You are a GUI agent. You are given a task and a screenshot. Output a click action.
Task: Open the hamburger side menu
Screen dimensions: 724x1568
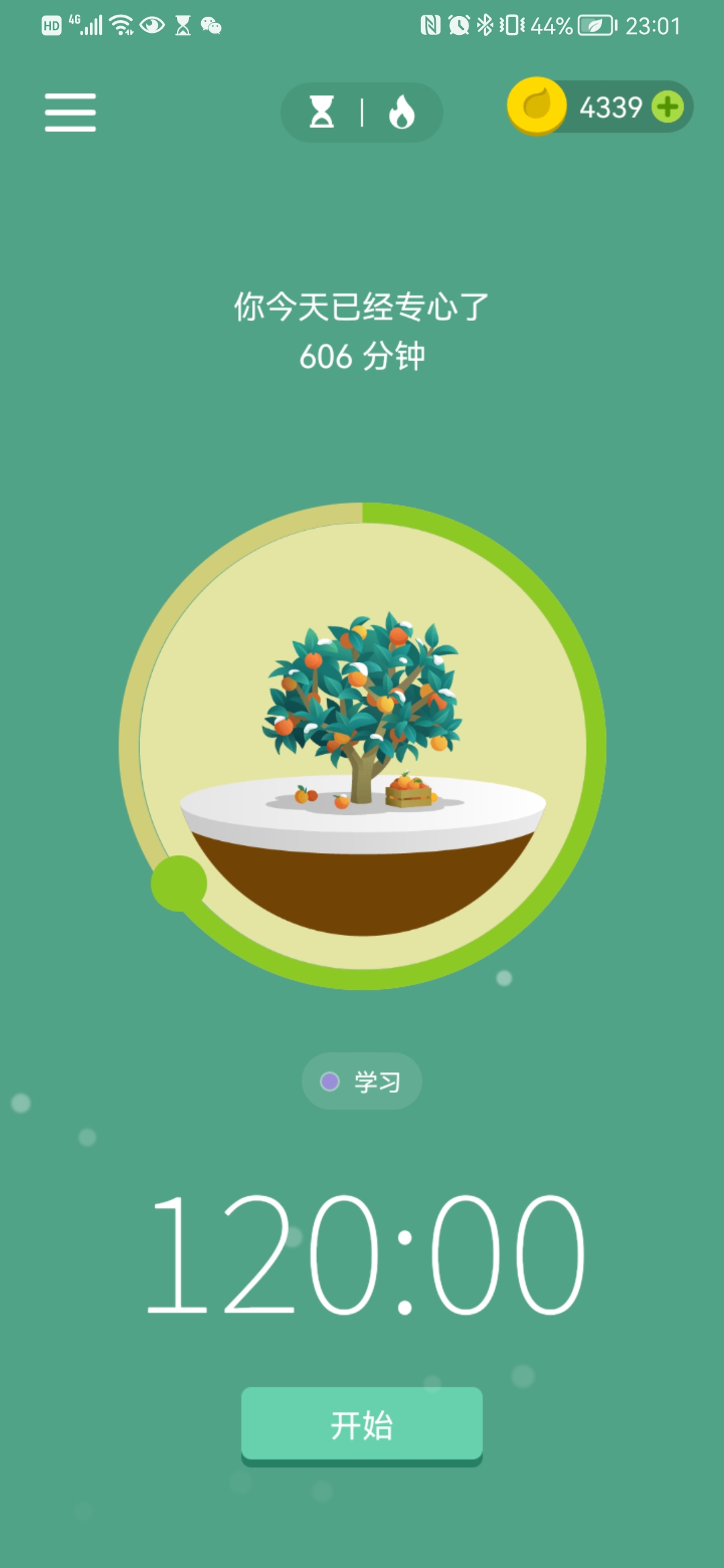(x=70, y=112)
